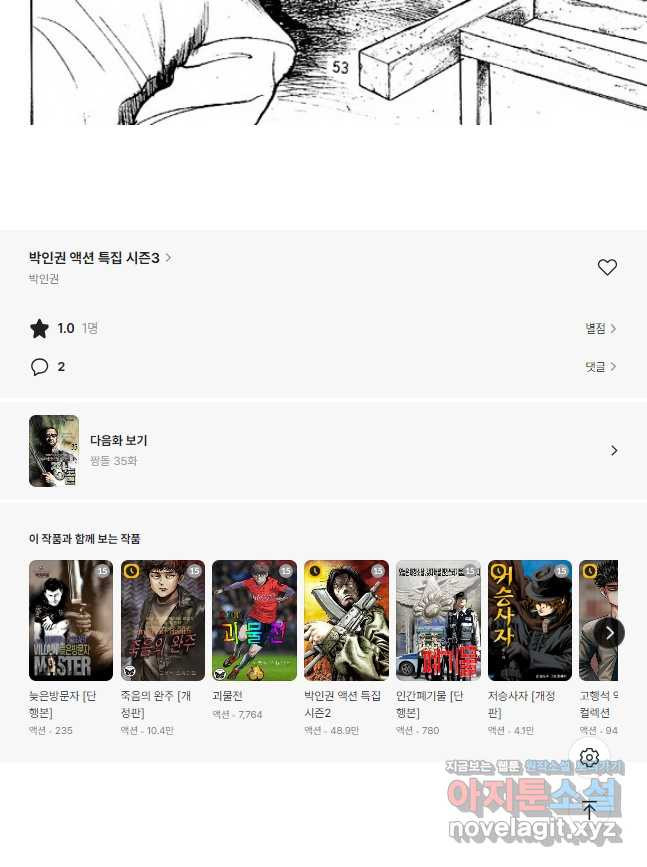This screenshot has width=647, height=867.
Task: Open the 저승사자 [개정판] recommended comic
Action: coord(530,621)
